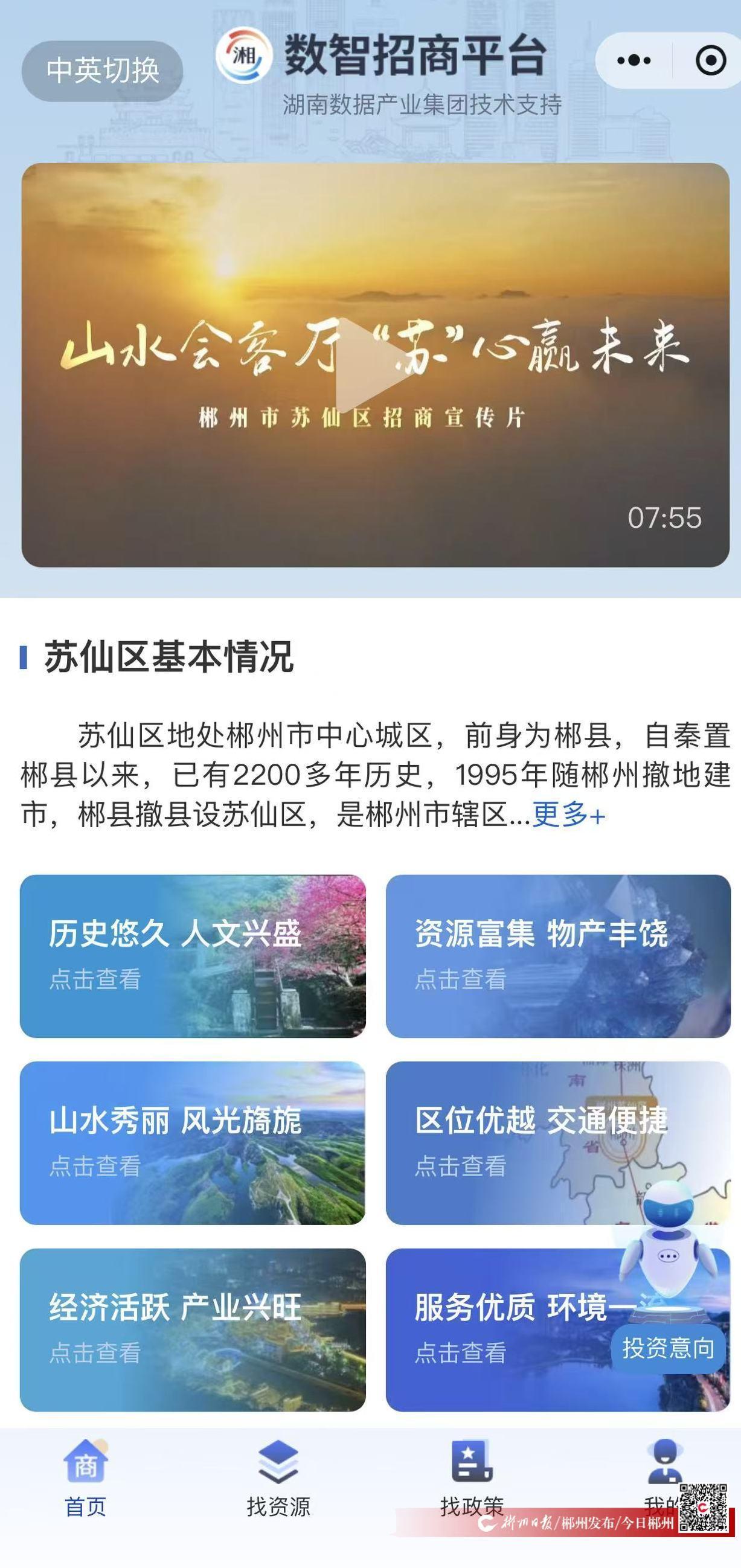Open the mini program more options menu
This screenshot has width=741, height=1568.
point(634,60)
